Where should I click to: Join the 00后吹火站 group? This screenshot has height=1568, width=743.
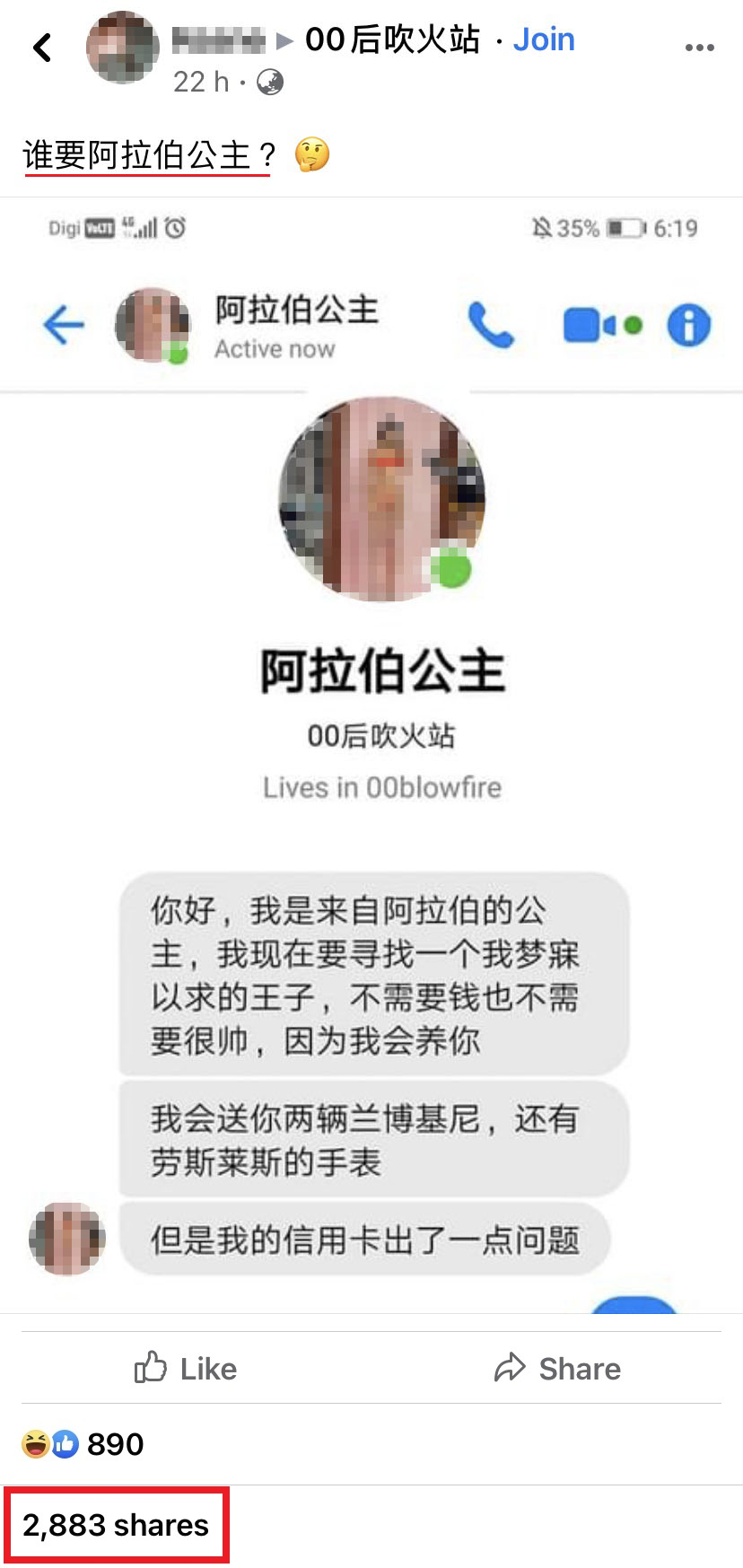pos(544,39)
